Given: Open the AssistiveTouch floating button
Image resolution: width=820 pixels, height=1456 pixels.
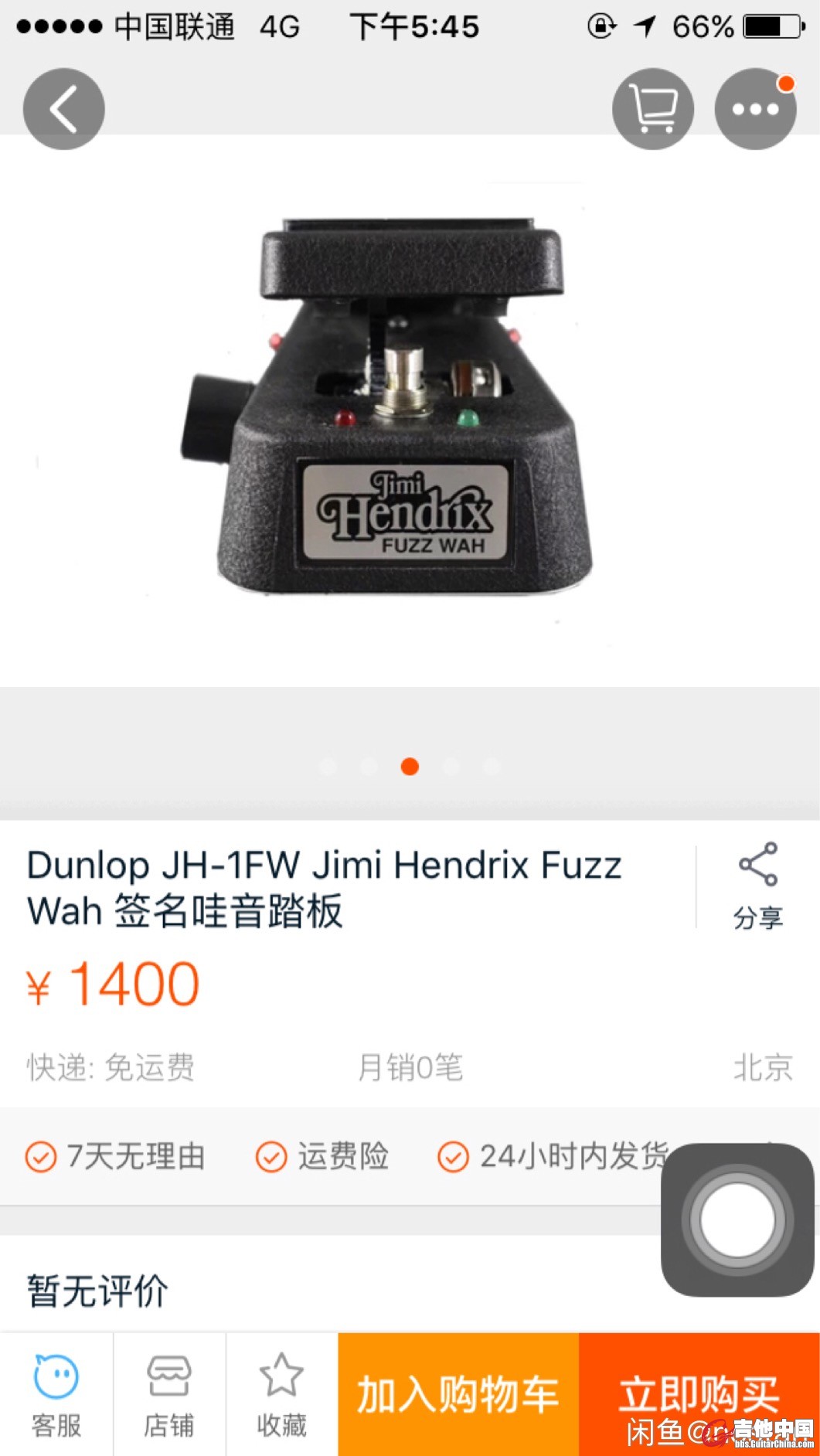Looking at the screenshot, I should pyautogui.click(x=737, y=1220).
